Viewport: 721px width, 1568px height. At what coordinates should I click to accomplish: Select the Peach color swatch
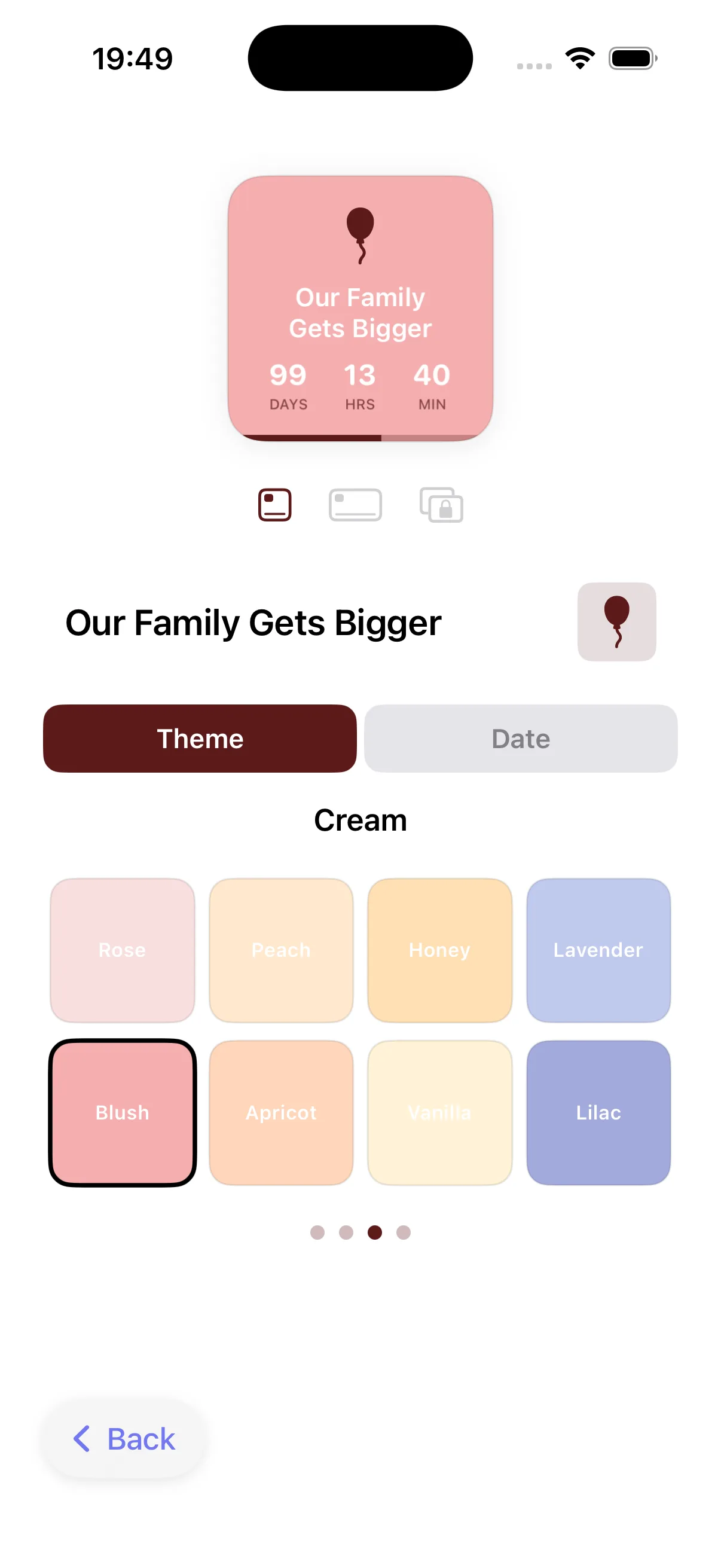point(280,950)
